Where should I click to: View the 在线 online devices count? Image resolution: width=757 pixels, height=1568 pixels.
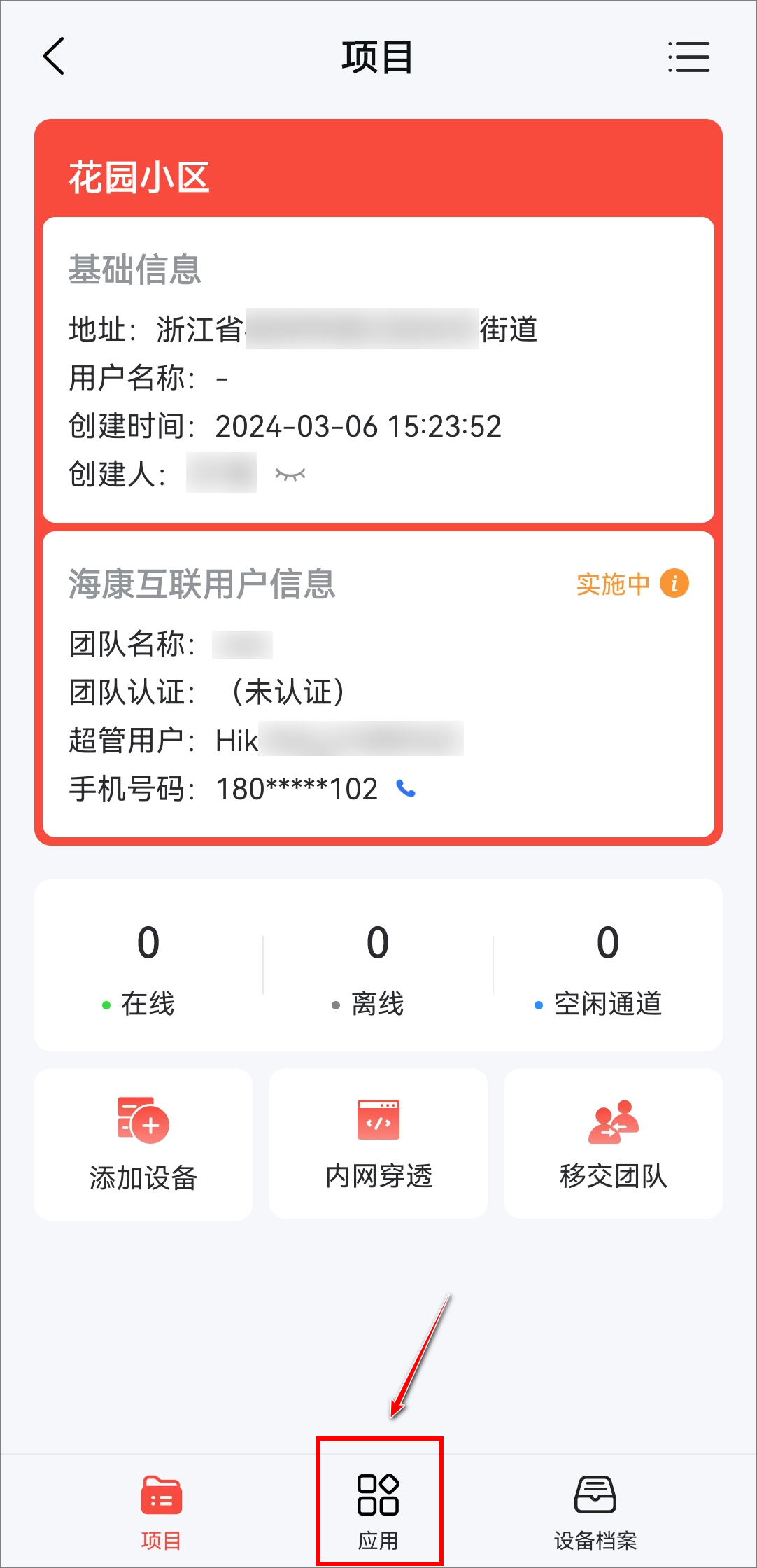pos(148,966)
